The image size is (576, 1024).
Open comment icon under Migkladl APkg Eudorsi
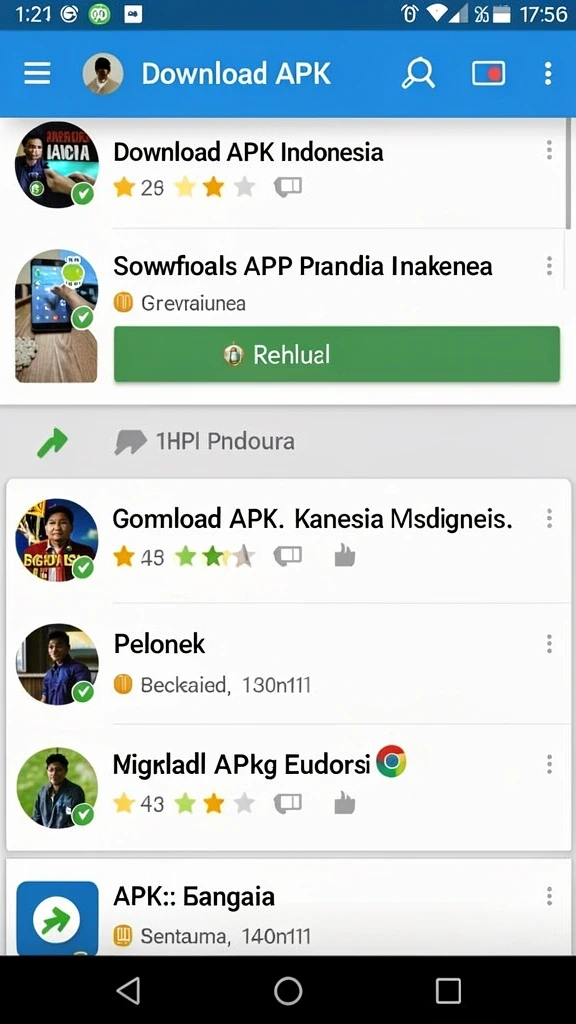pos(288,803)
